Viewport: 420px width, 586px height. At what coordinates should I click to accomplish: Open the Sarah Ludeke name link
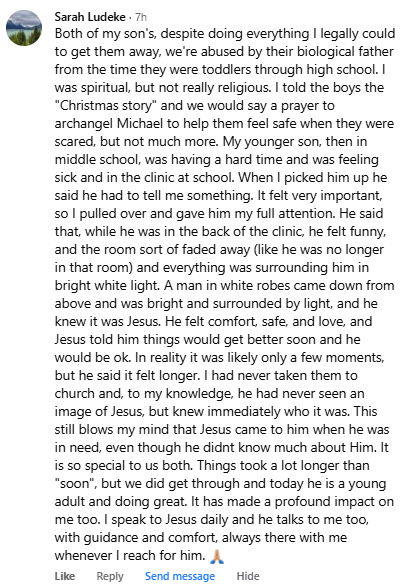90,17
